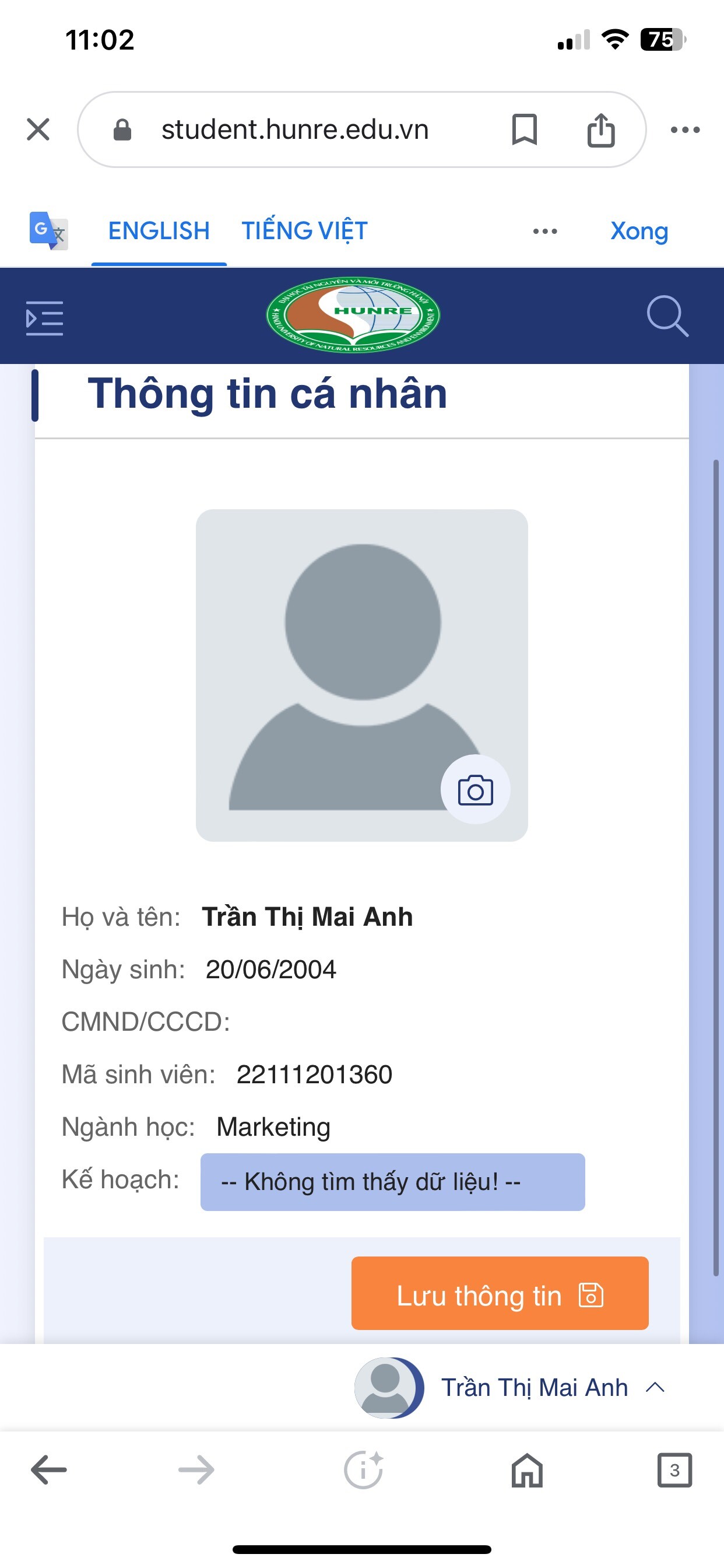The height and width of the screenshot is (1568, 724).
Task: Go back to the previous page
Action: click(x=48, y=1470)
